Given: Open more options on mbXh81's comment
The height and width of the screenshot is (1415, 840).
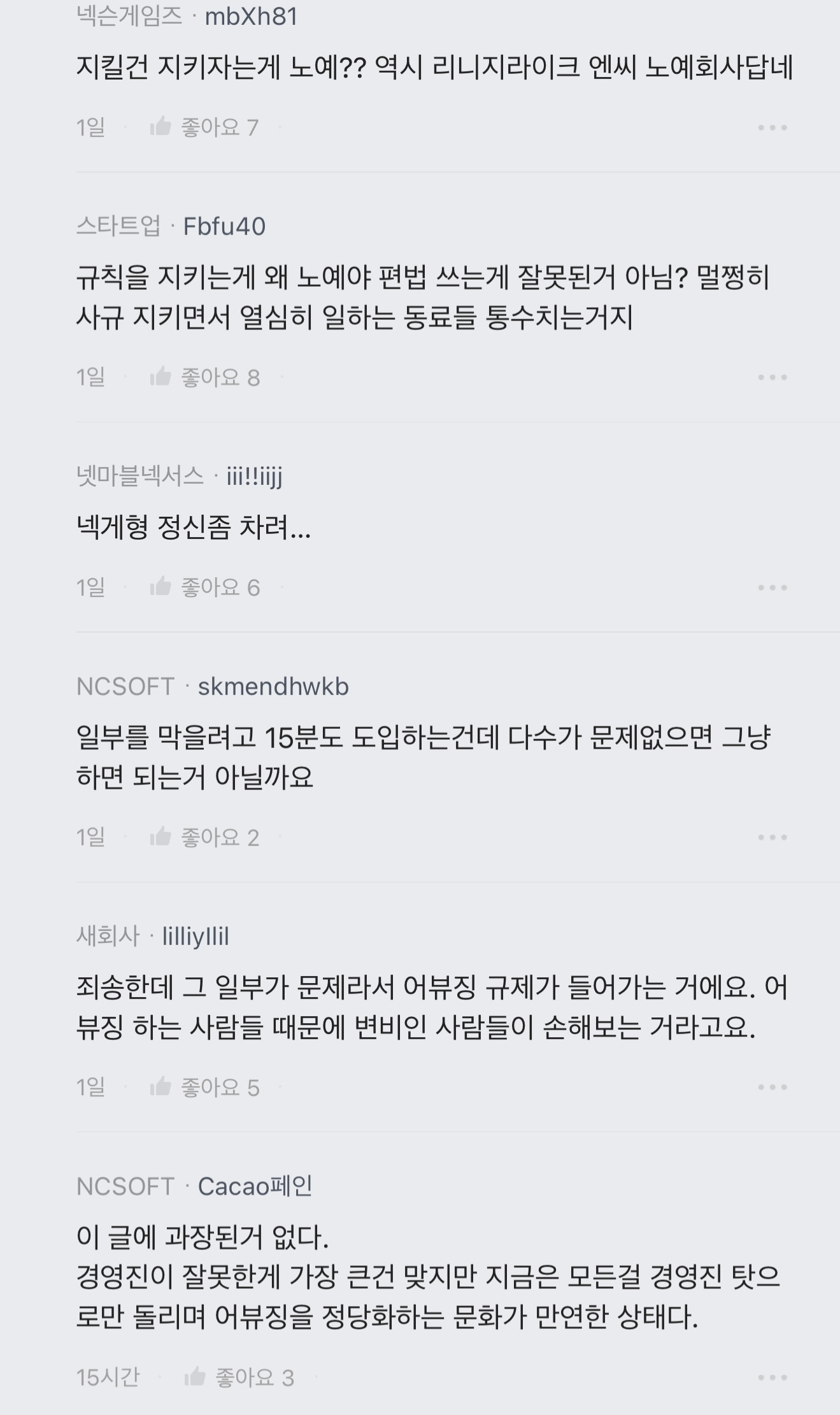Looking at the screenshot, I should [772, 128].
